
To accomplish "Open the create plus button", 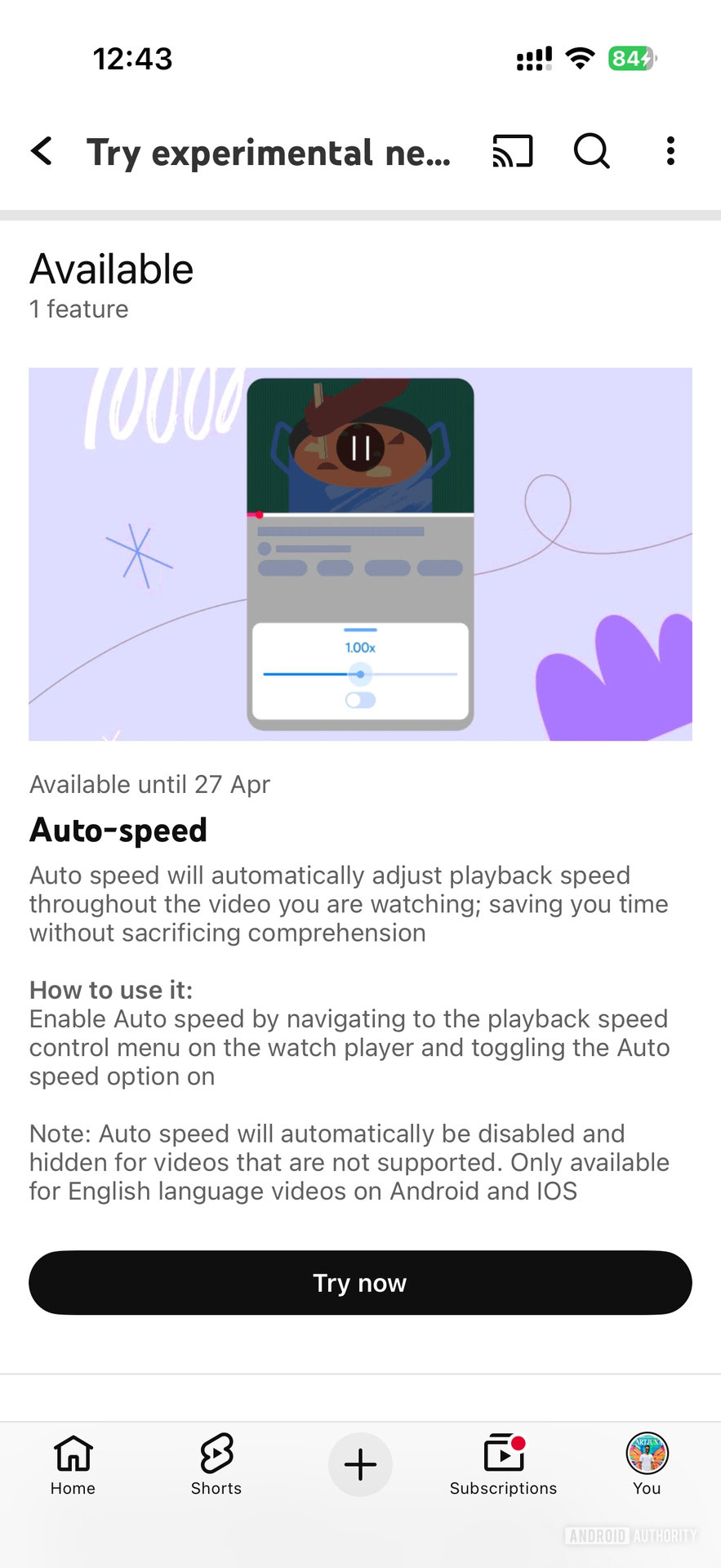I will (x=360, y=1464).
